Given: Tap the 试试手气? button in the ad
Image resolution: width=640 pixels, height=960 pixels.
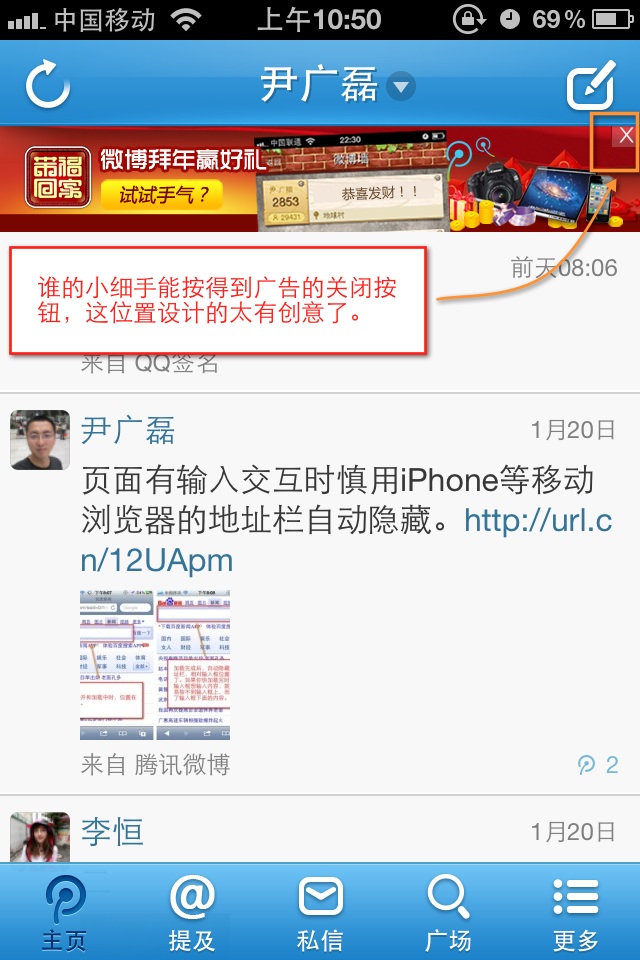Looking at the screenshot, I should 164,194.
